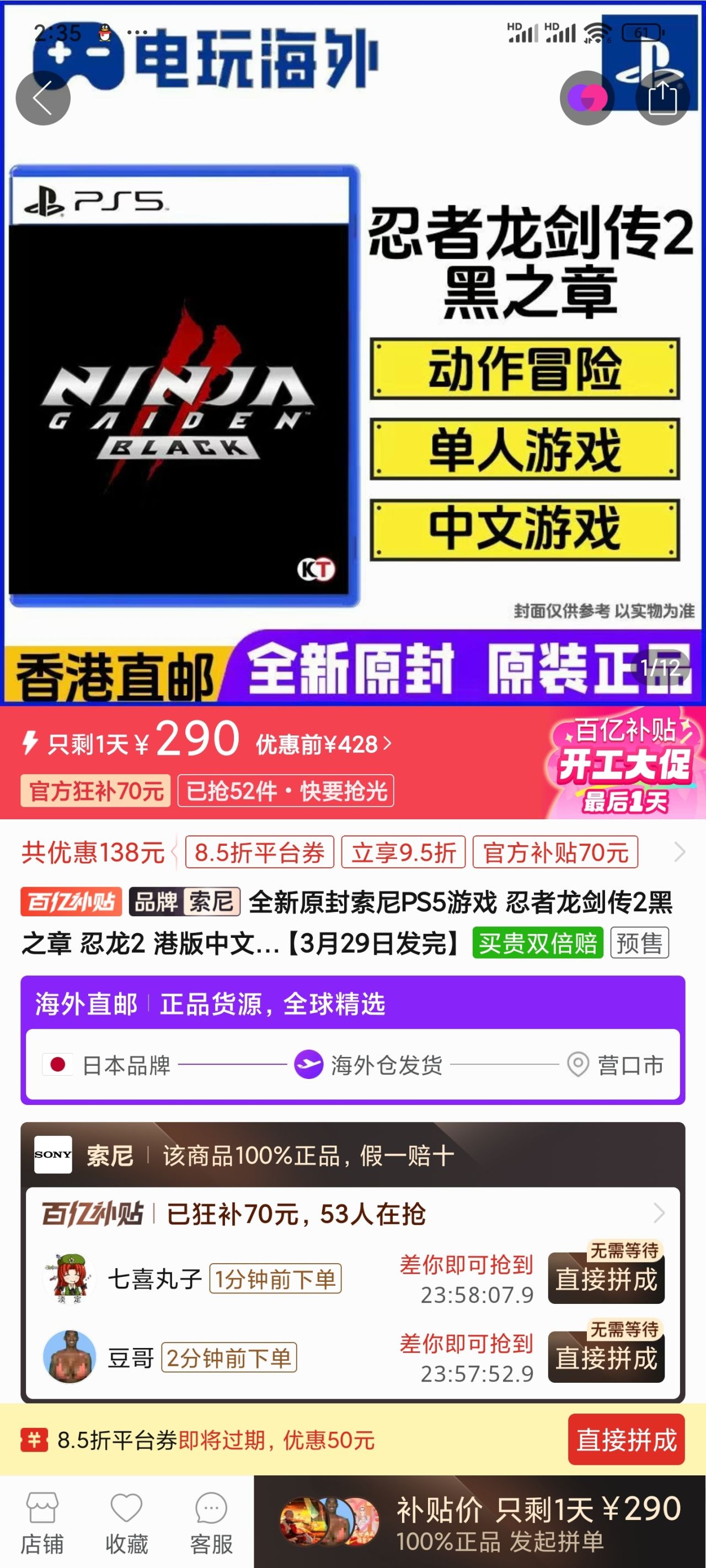View price details before discount ¥428
This screenshot has height=1568, width=706.
323,744
